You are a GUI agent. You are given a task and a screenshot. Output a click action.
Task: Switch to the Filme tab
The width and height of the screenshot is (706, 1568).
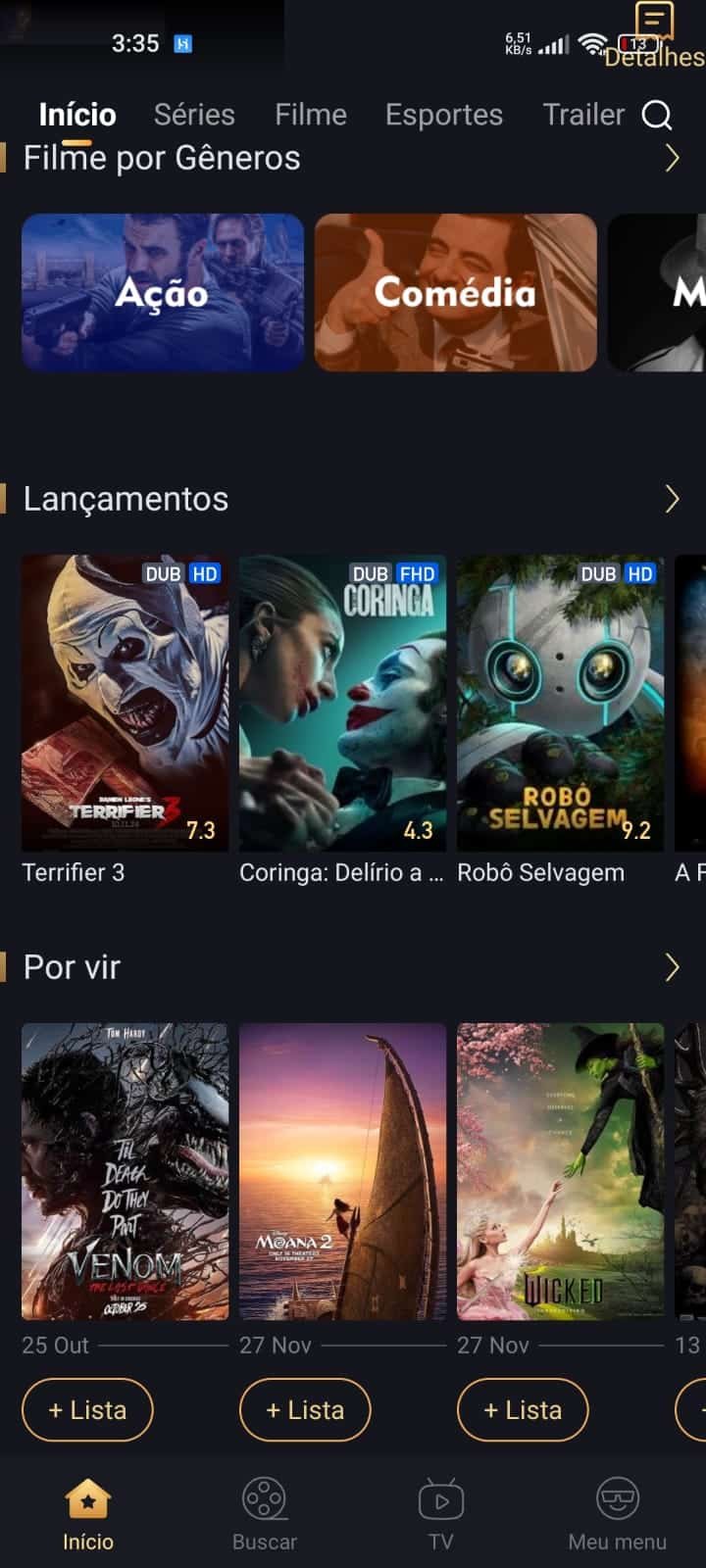pos(310,115)
